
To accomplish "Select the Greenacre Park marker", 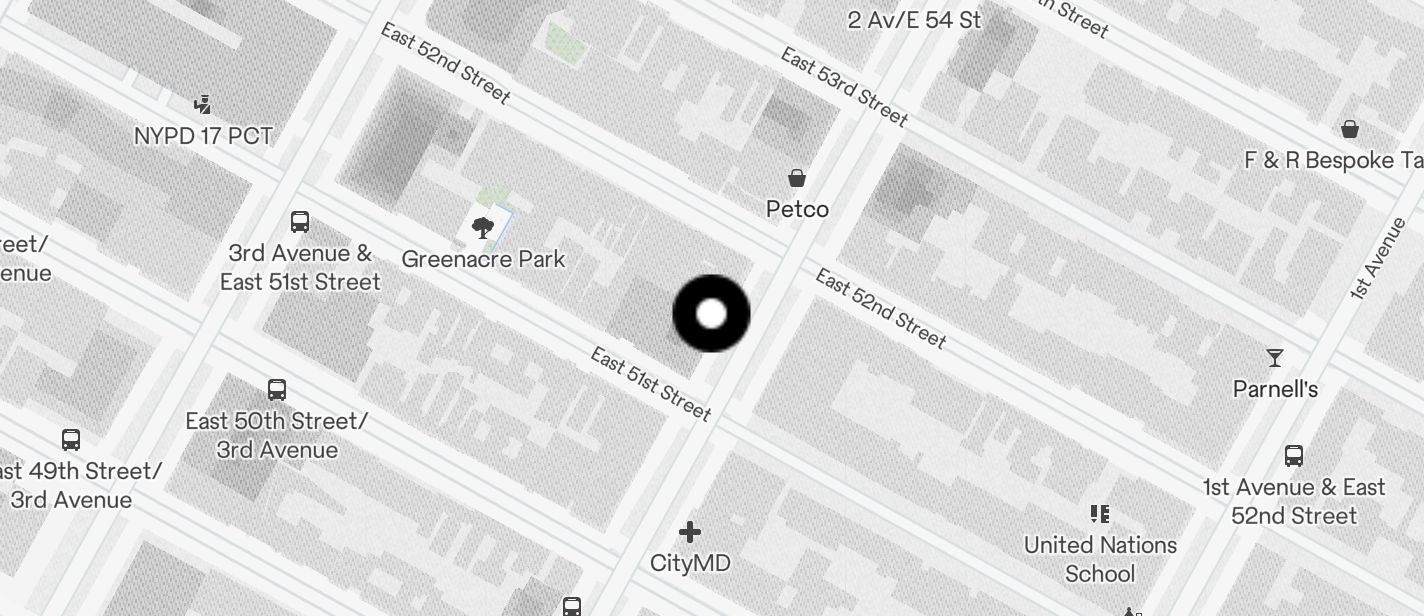I will click(x=483, y=228).
